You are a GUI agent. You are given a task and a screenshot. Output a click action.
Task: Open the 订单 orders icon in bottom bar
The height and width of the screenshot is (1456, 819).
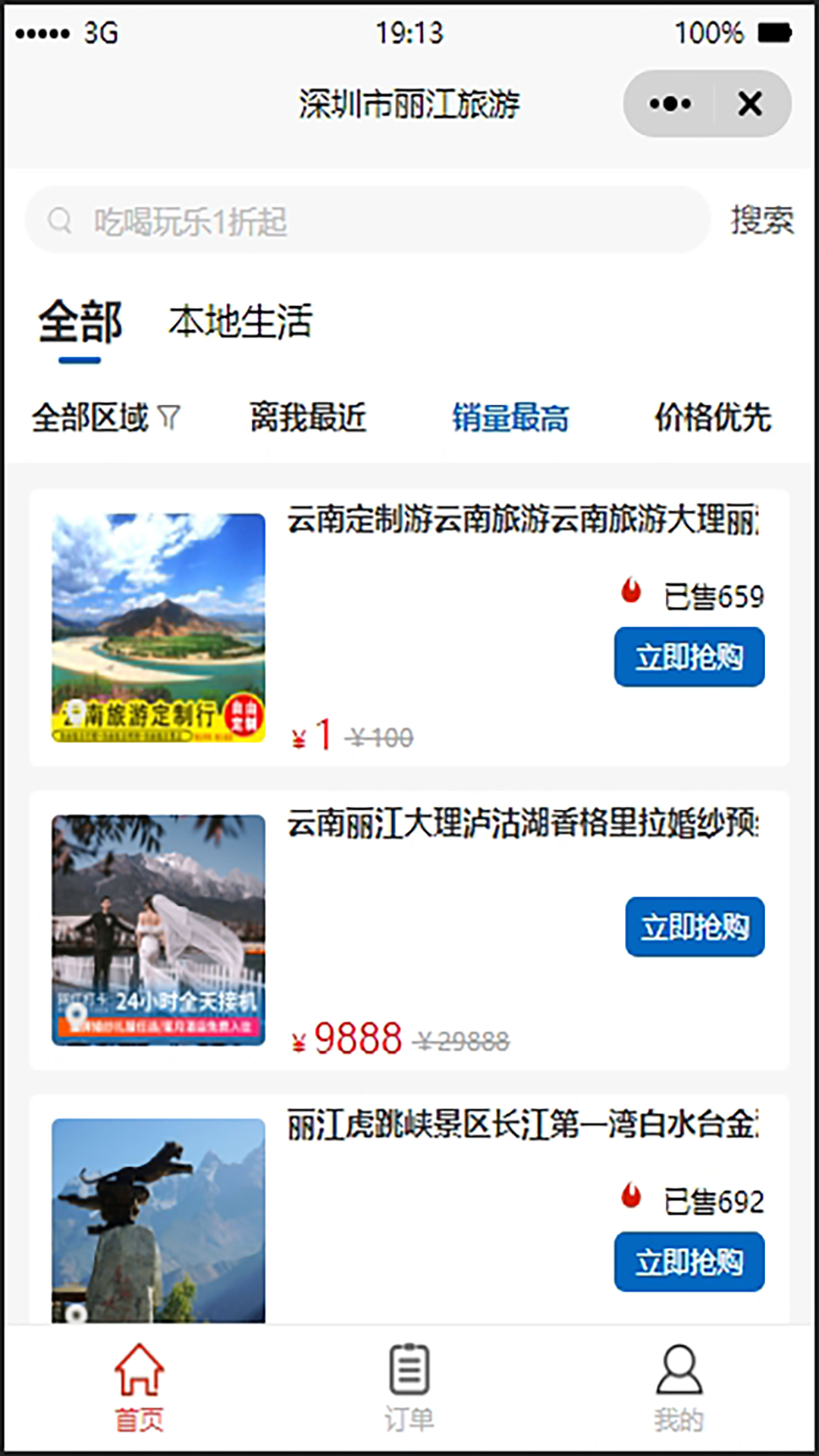point(409,1376)
